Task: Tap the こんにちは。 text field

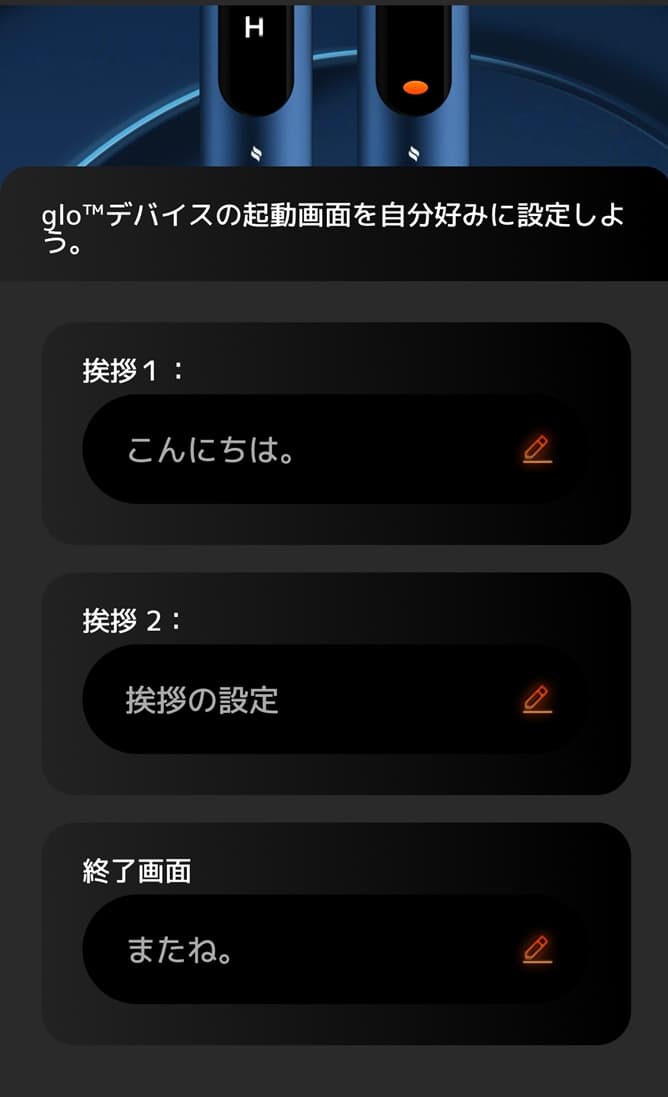Action: [x=300, y=450]
